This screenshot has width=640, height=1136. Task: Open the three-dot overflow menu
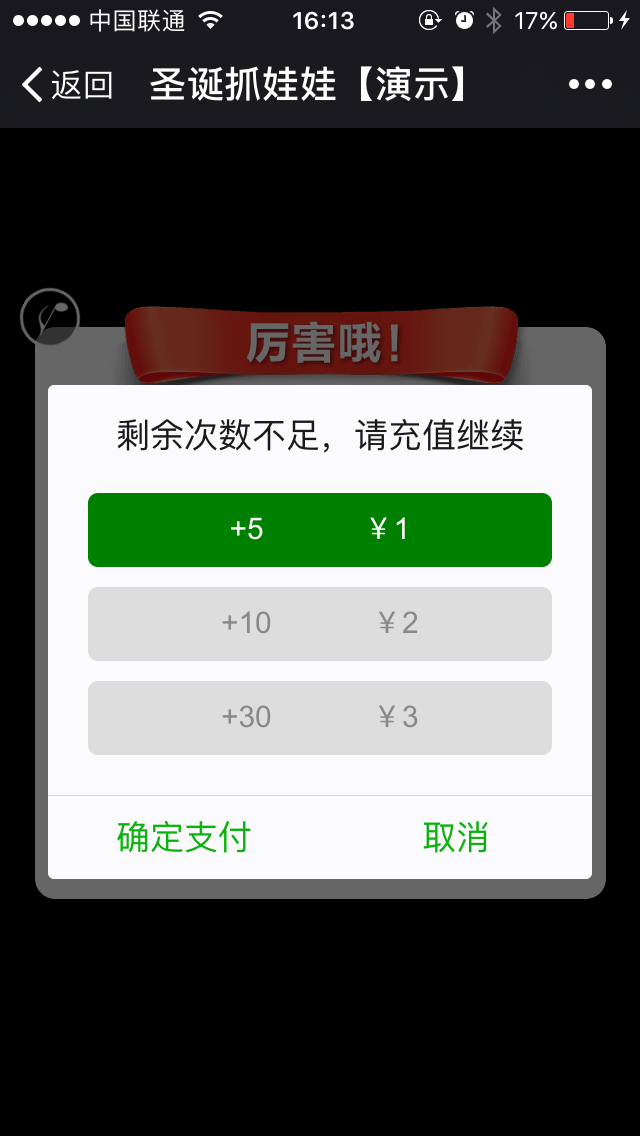click(x=591, y=85)
